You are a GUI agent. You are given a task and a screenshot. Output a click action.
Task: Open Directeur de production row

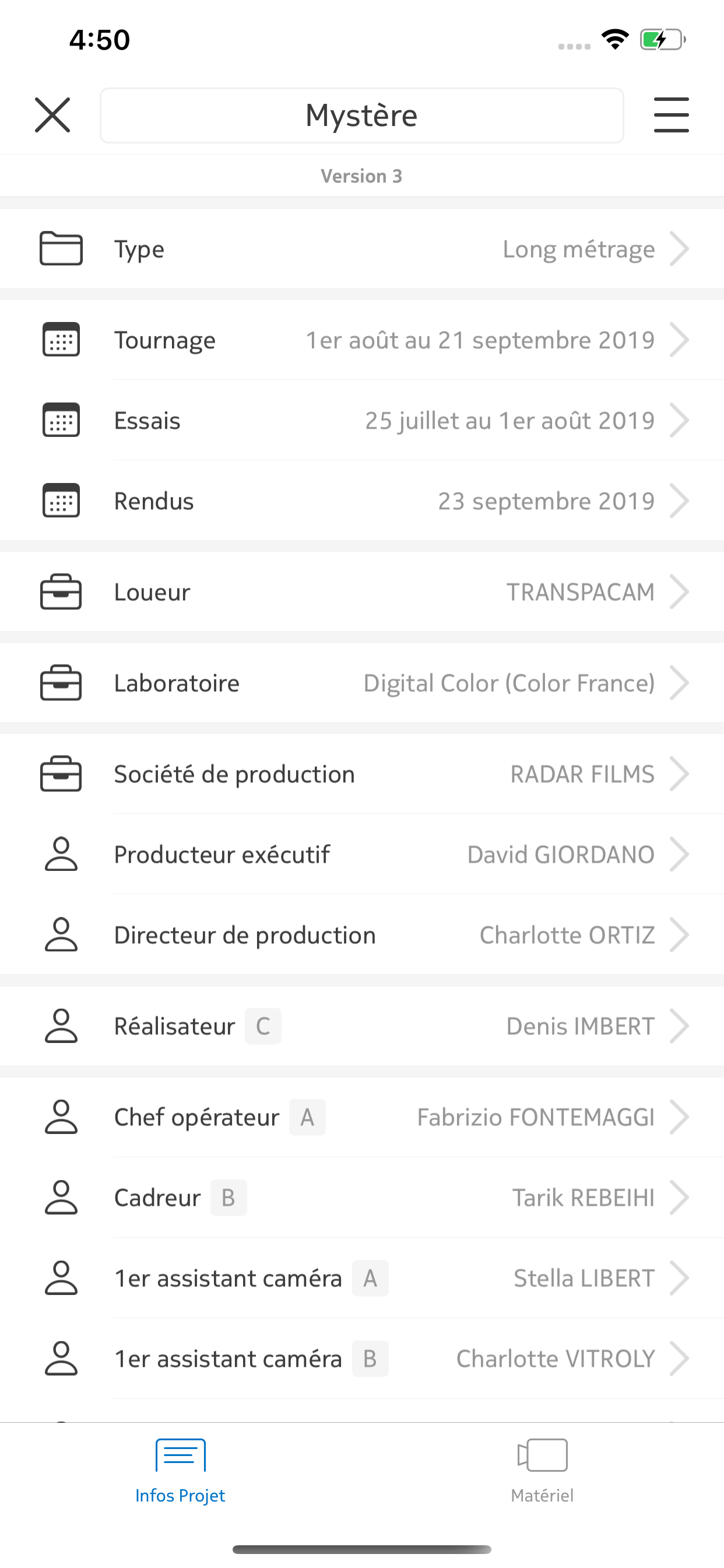pos(362,935)
